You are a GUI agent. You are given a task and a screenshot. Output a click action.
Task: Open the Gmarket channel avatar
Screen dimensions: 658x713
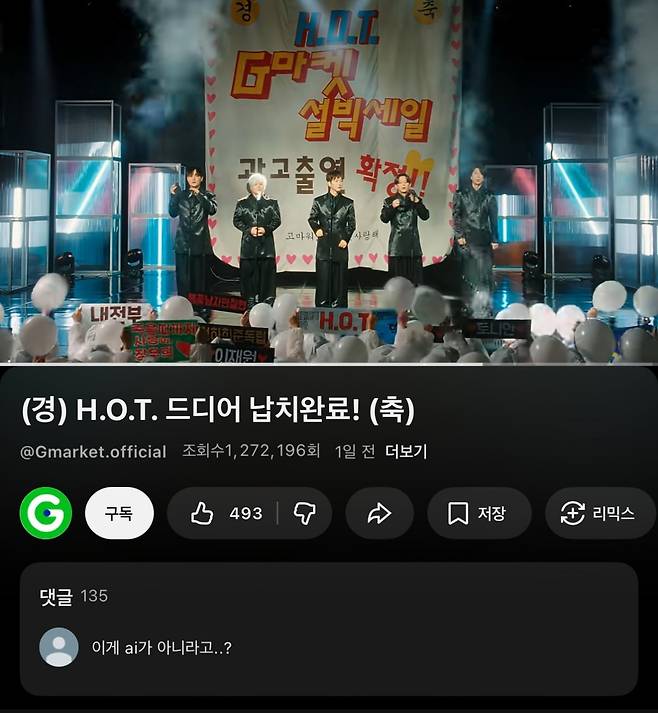click(44, 513)
